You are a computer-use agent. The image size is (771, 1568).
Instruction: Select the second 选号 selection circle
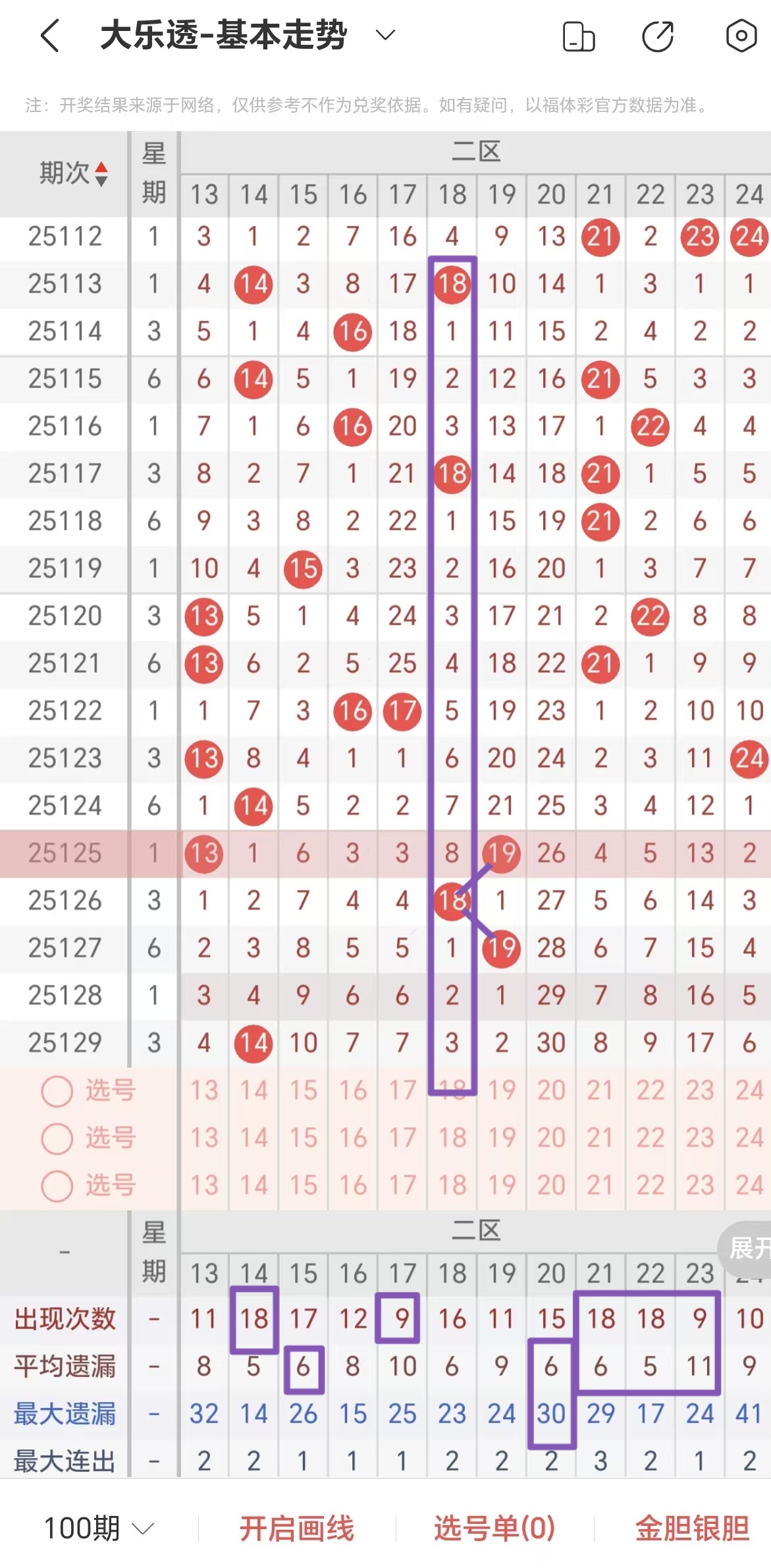coord(56,1138)
